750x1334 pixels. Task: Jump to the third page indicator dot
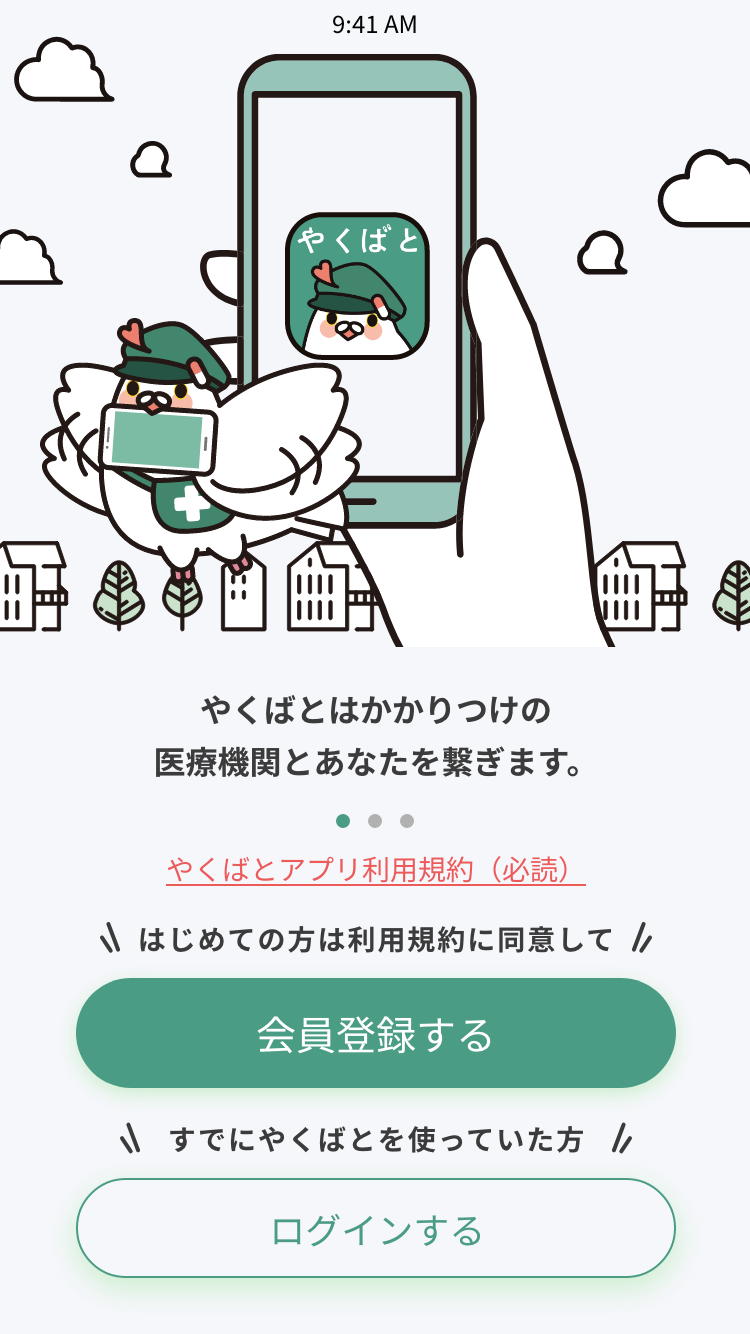(407, 821)
